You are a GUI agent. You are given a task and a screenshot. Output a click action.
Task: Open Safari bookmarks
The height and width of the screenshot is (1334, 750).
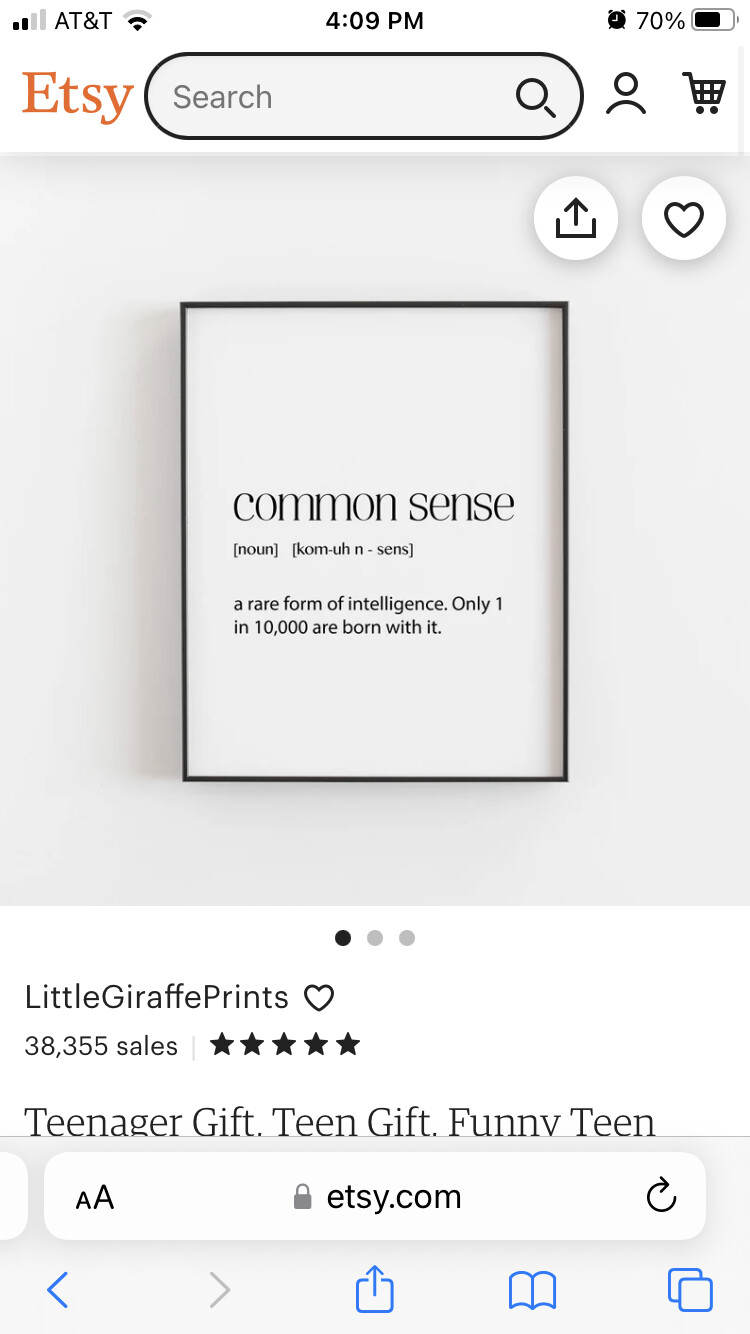(x=532, y=1290)
